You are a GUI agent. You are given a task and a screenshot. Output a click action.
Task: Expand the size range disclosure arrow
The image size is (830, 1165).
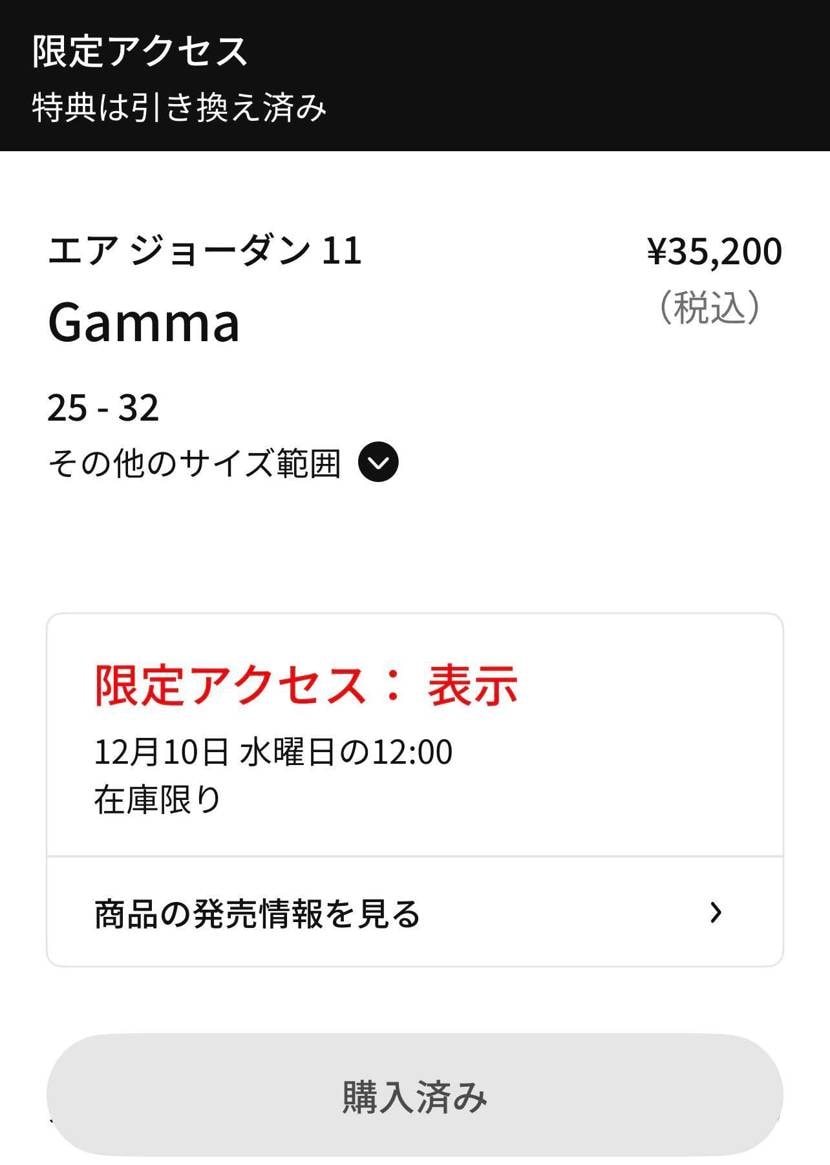click(377, 461)
